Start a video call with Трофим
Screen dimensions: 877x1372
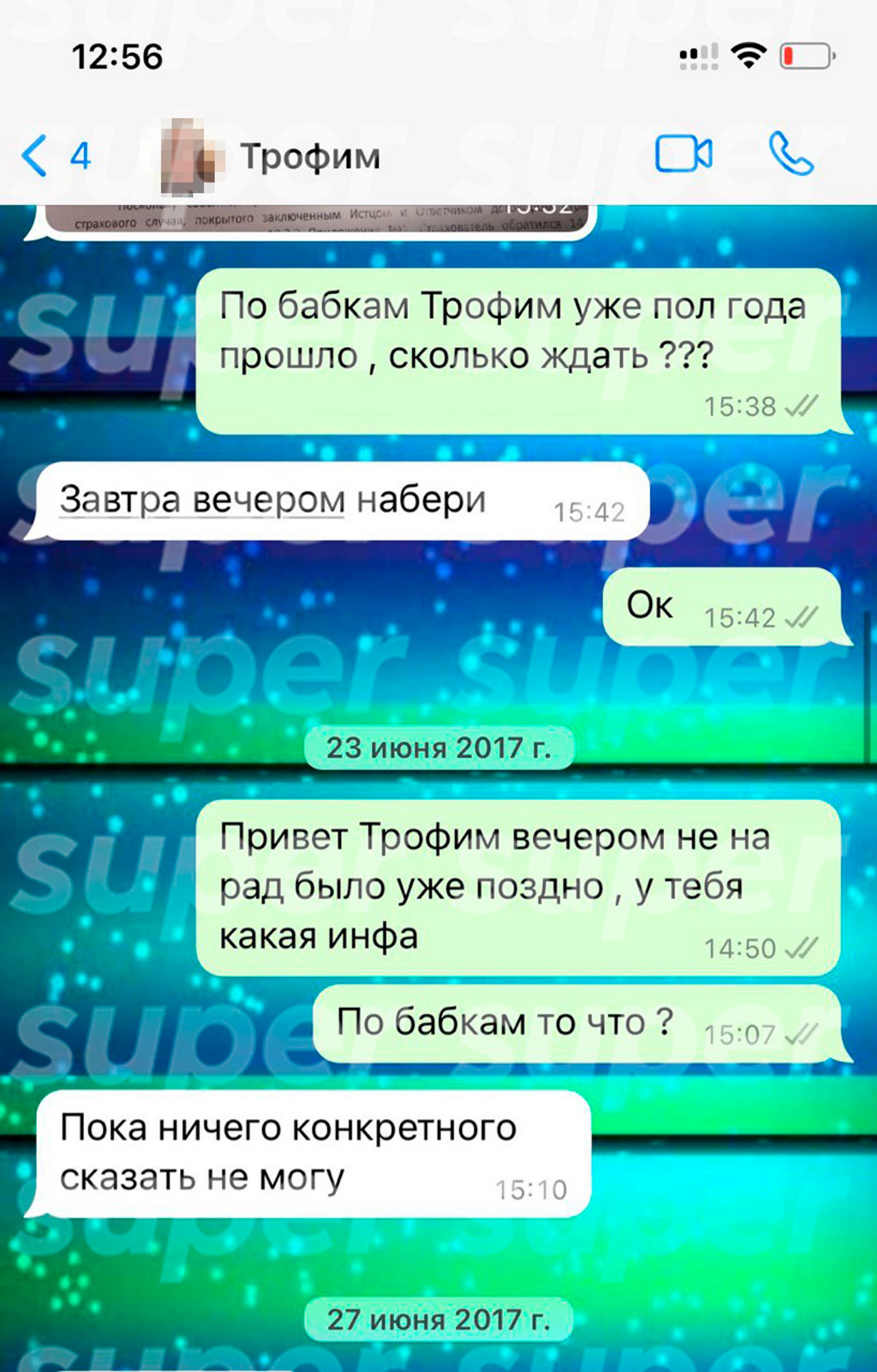pyautogui.click(x=683, y=153)
